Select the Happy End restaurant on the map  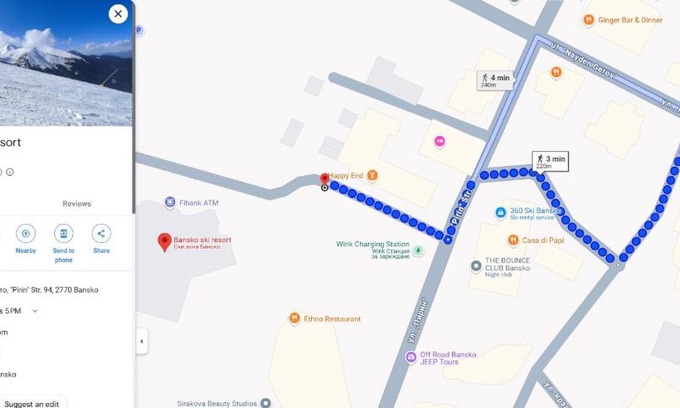[371, 176]
